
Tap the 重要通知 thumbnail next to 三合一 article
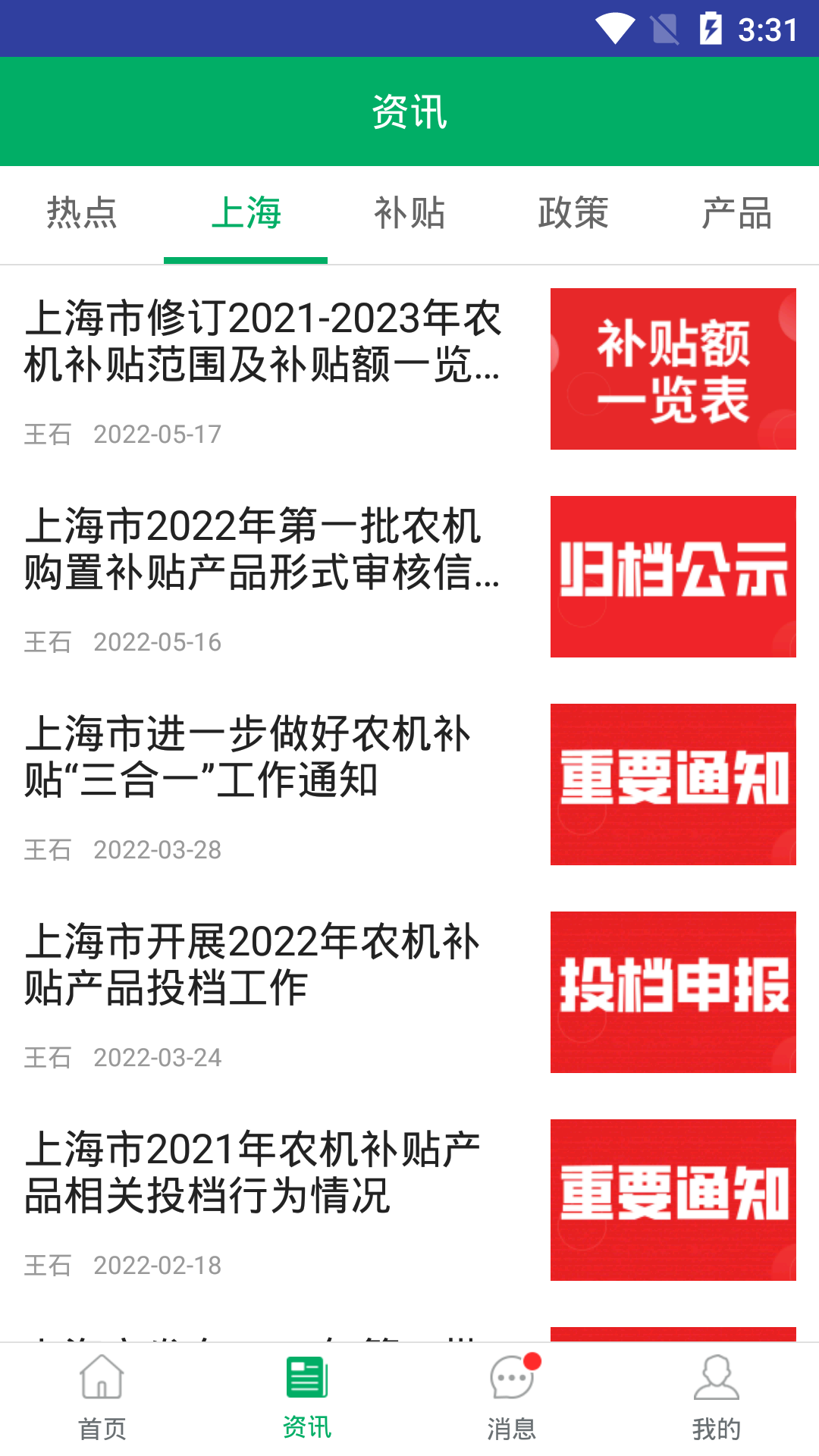coord(673,784)
